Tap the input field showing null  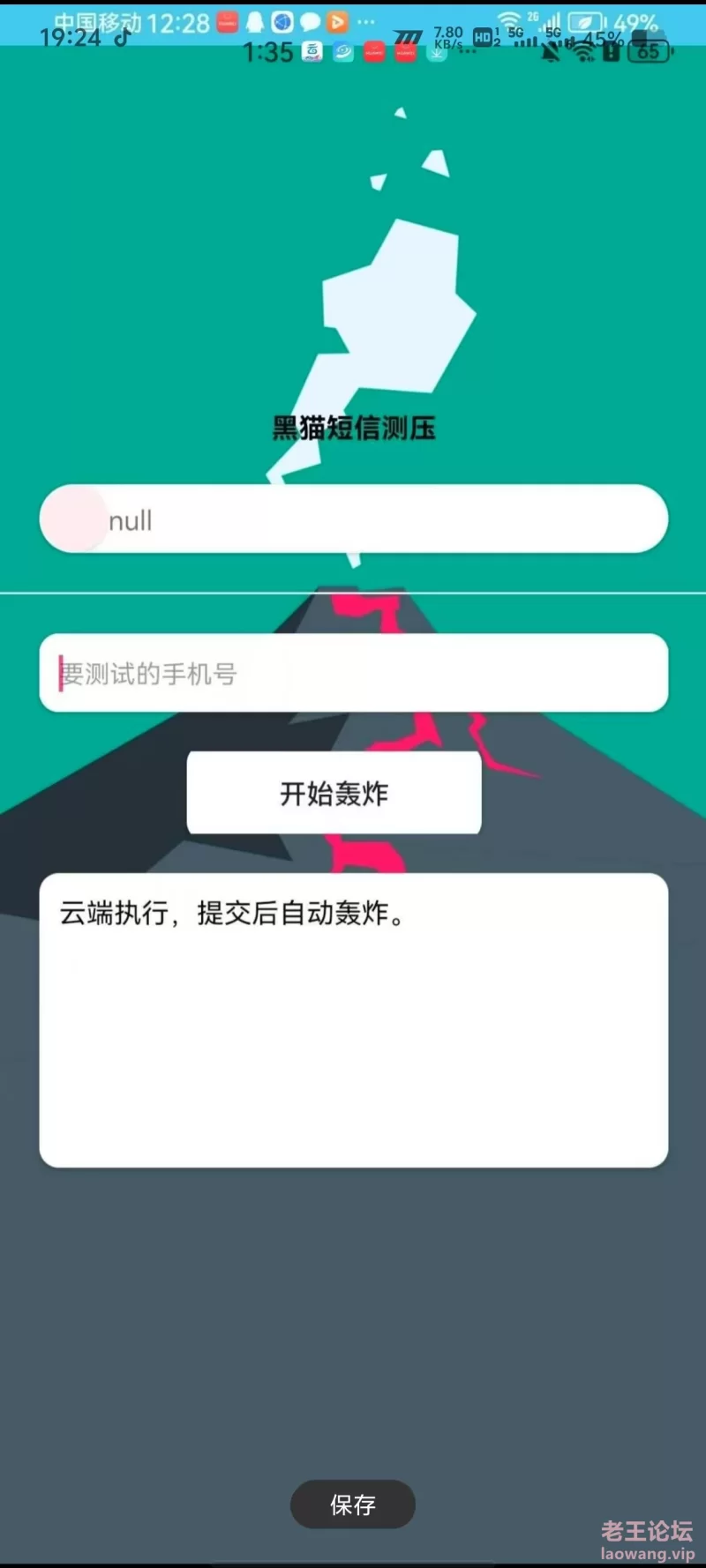coord(353,519)
